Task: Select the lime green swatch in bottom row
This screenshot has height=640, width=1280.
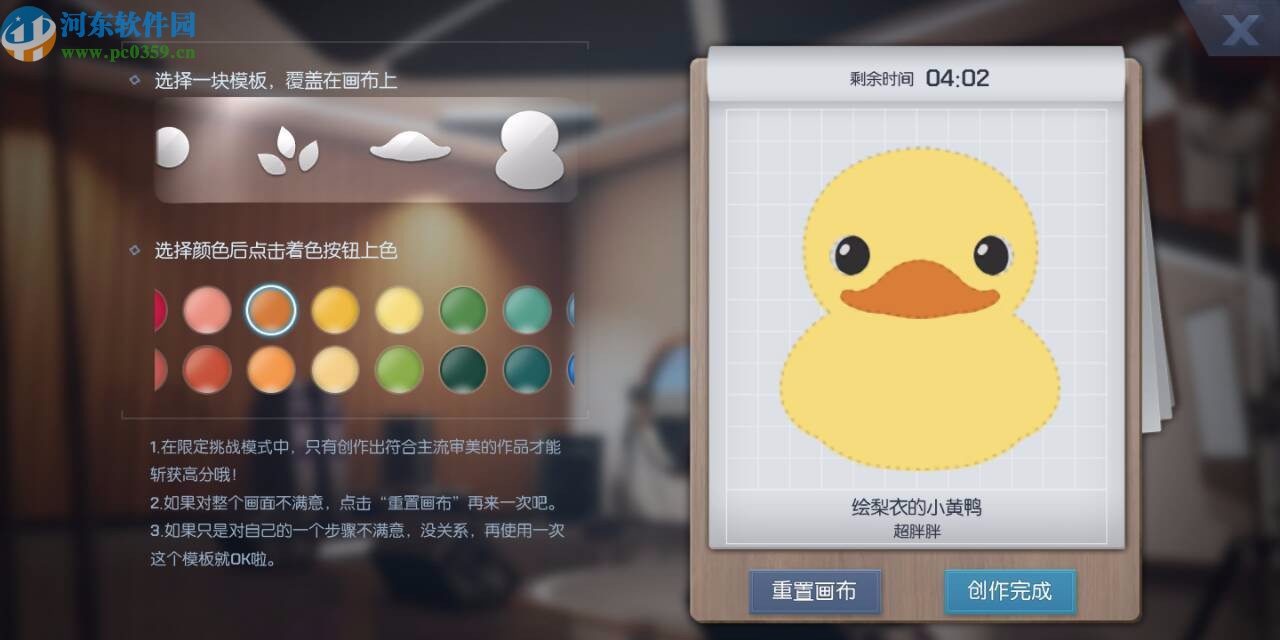Action: [399, 370]
